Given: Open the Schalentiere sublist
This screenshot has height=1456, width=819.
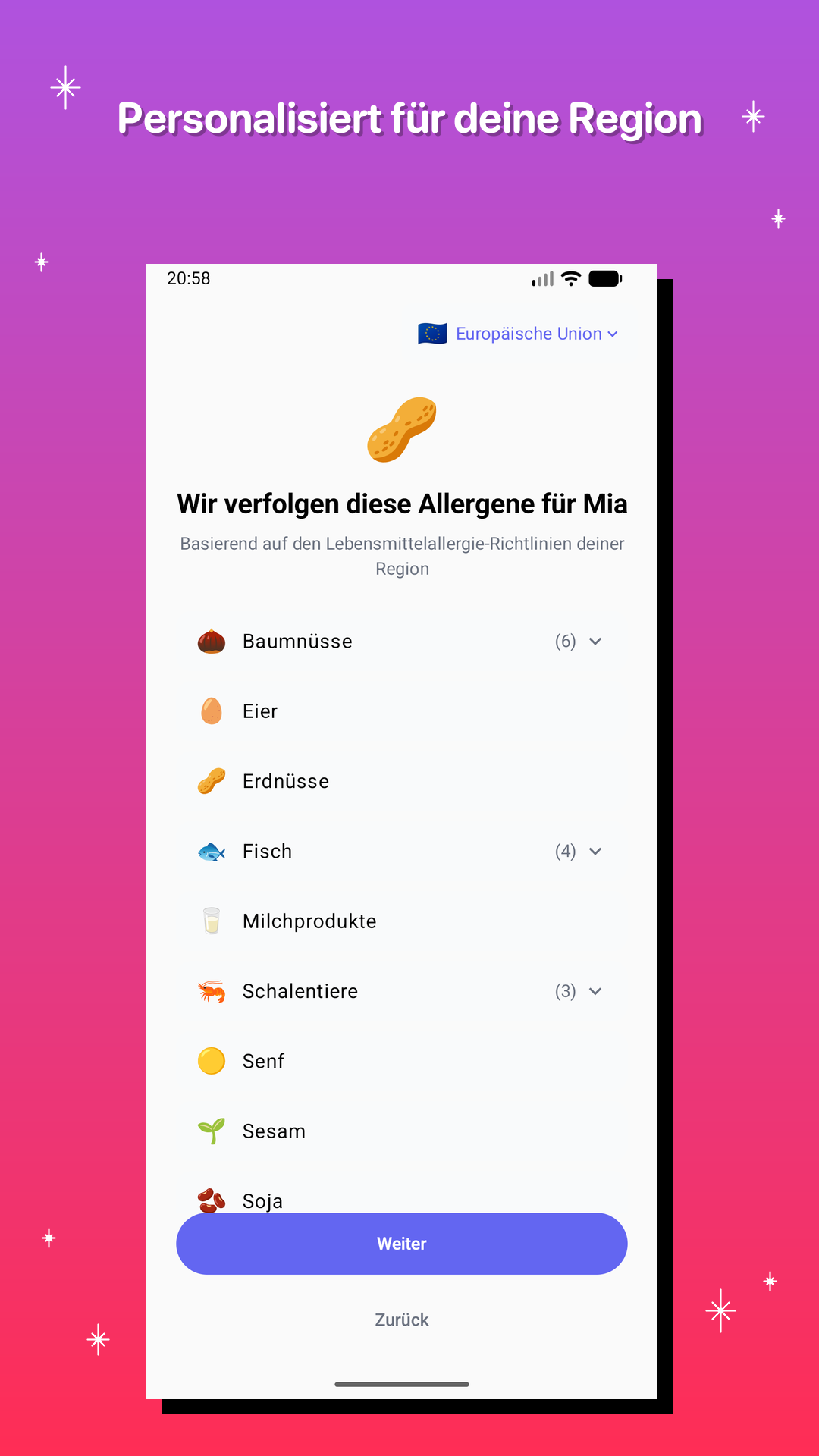Looking at the screenshot, I should [x=595, y=990].
